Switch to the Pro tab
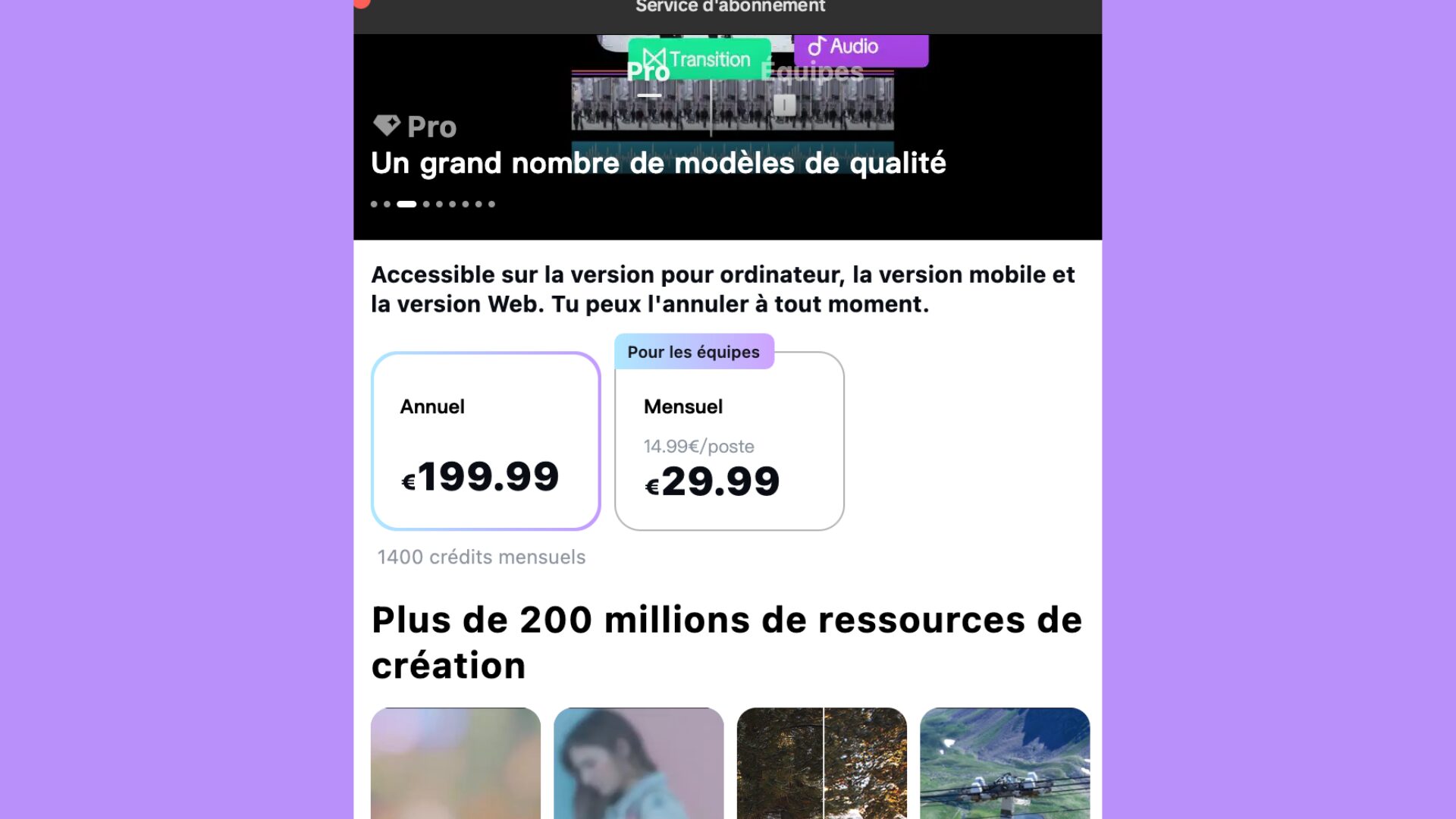Viewport: 1456px width, 819px height. pyautogui.click(x=648, y=73)
